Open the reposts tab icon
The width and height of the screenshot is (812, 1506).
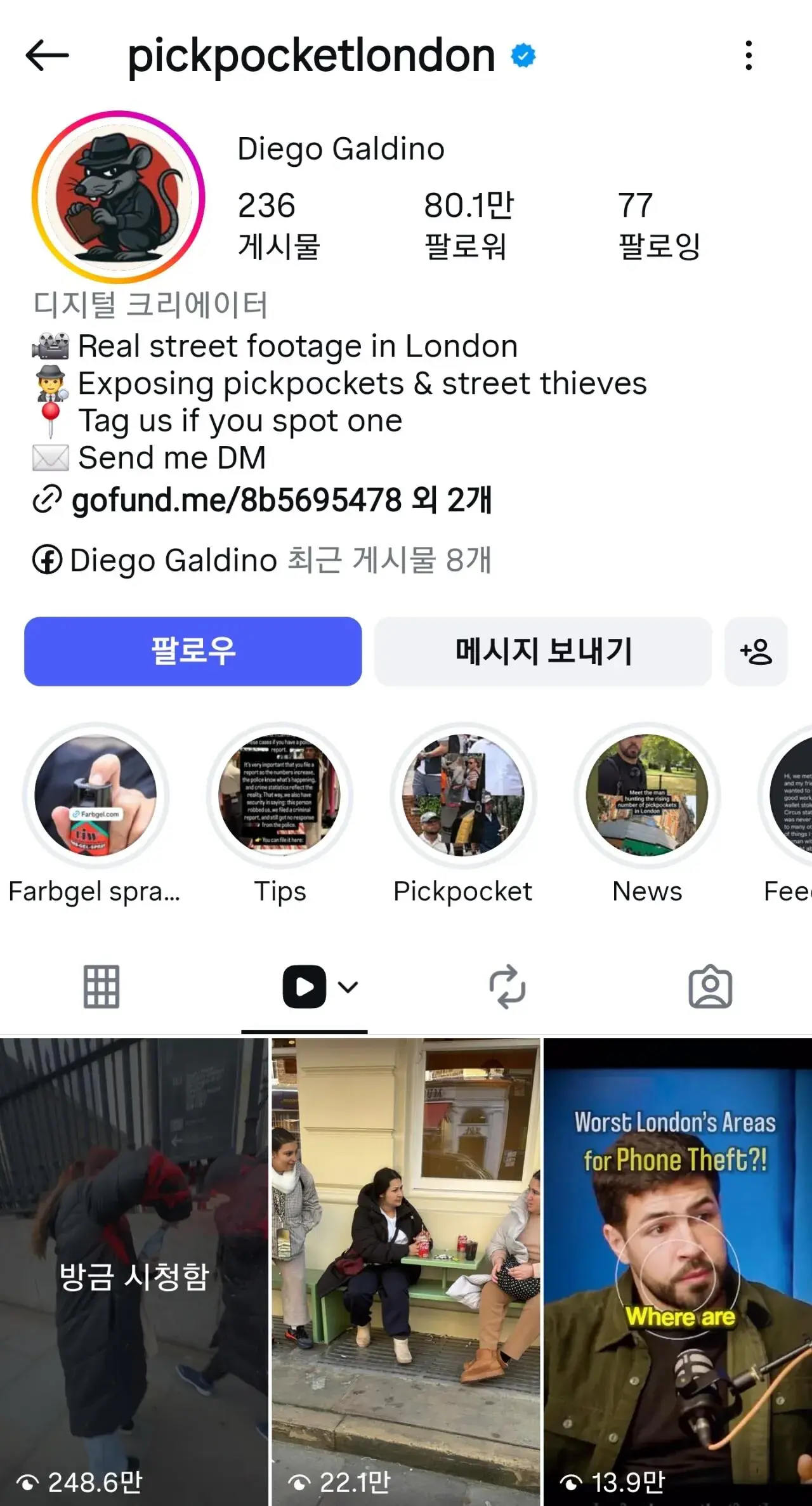[508, 985]
